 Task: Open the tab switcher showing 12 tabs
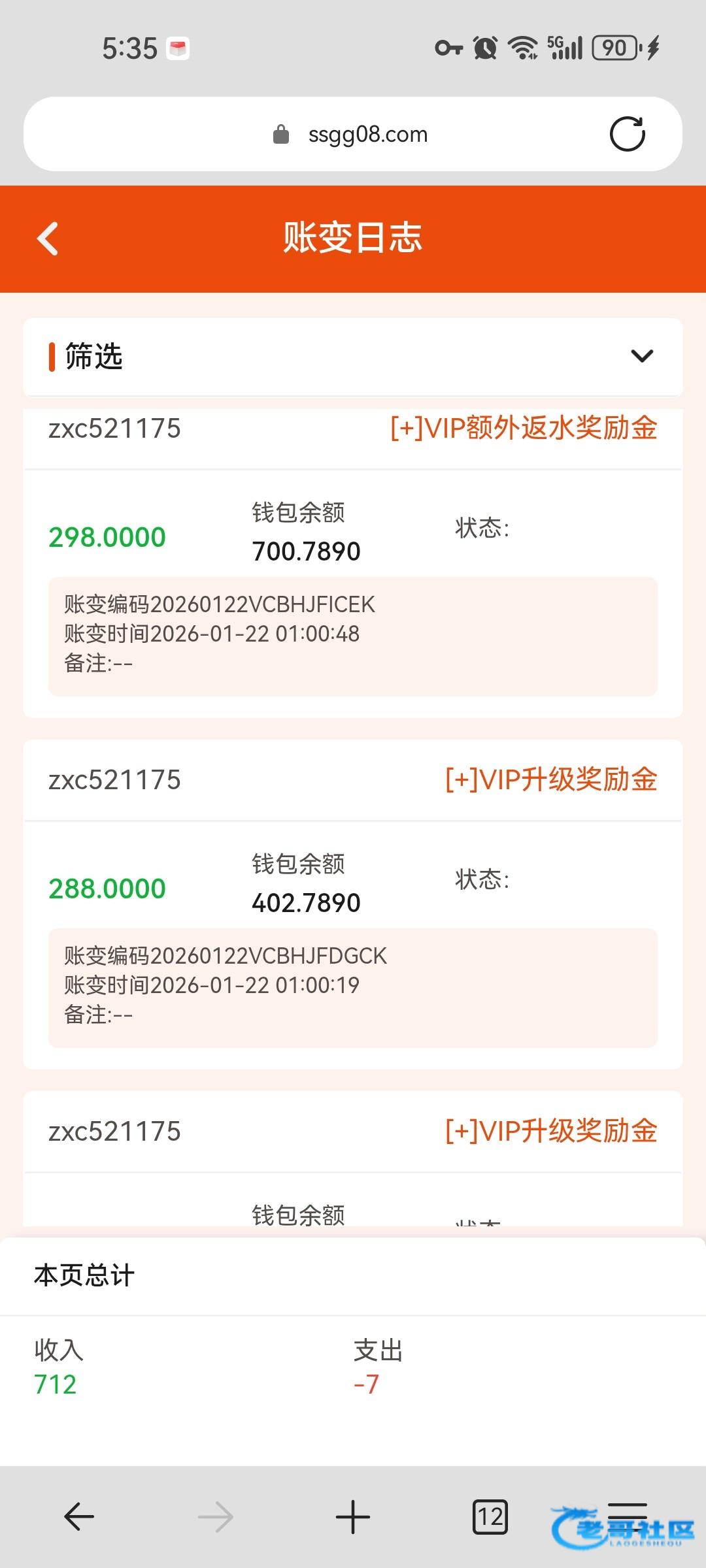click(490, 1517)
